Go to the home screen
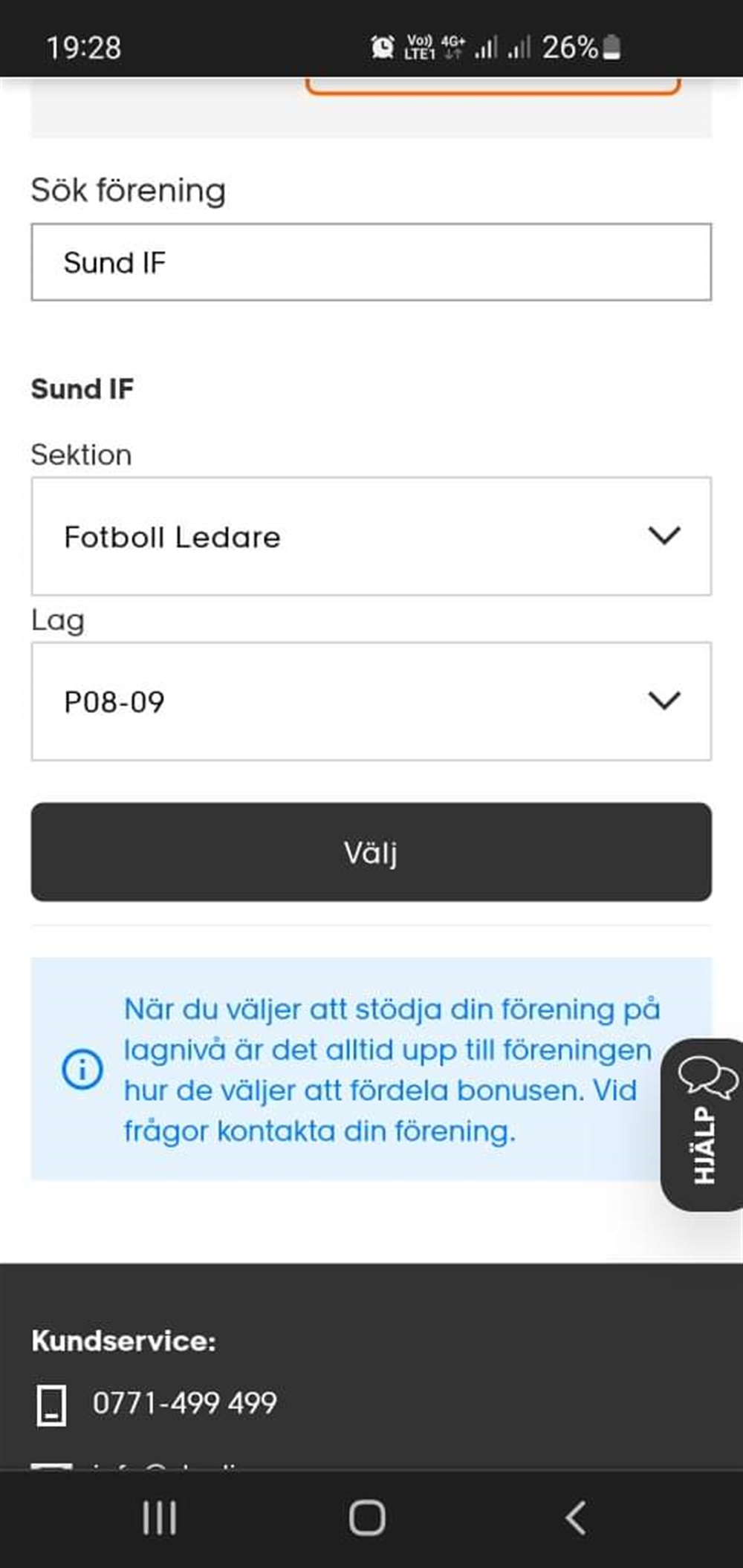The height and width of the screenshot is (1568, 743). (367, 1517)
